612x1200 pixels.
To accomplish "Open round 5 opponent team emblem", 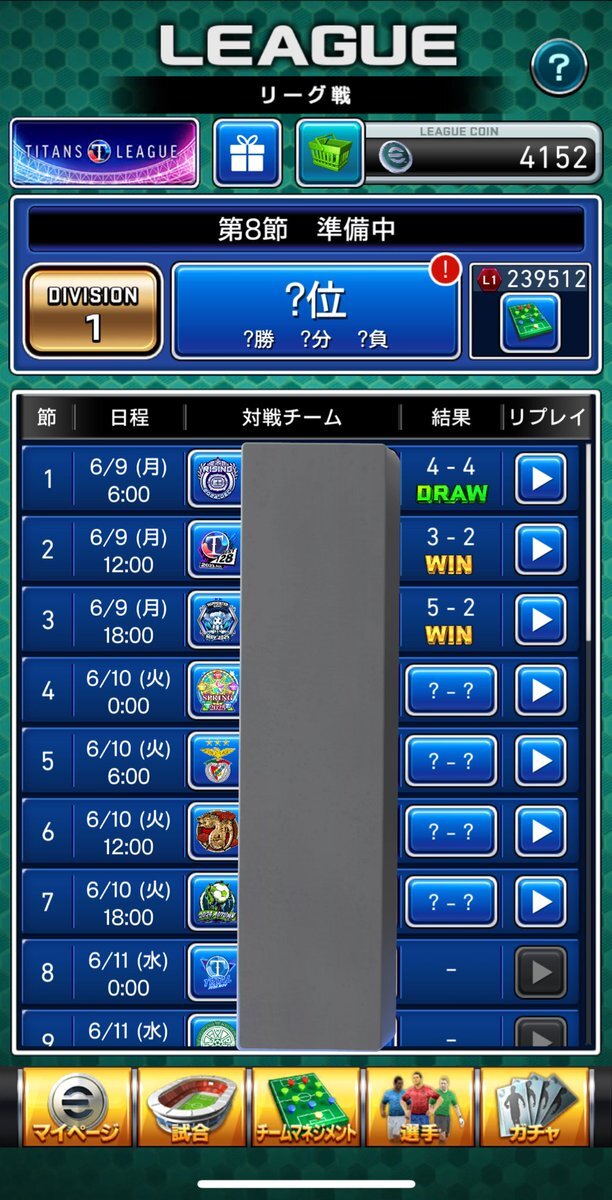I will pyautogui.click(x=214, y=761).
